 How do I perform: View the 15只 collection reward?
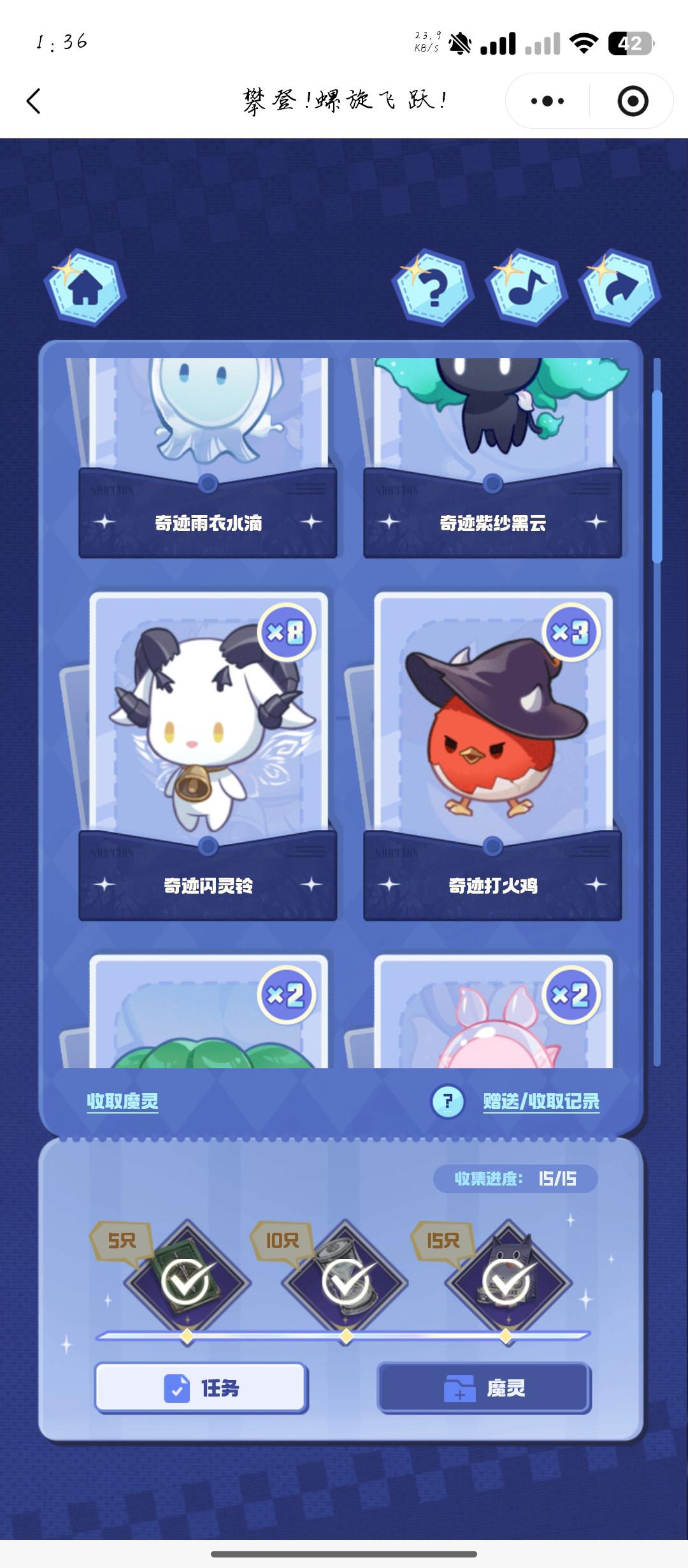(x=507, y=1281)
